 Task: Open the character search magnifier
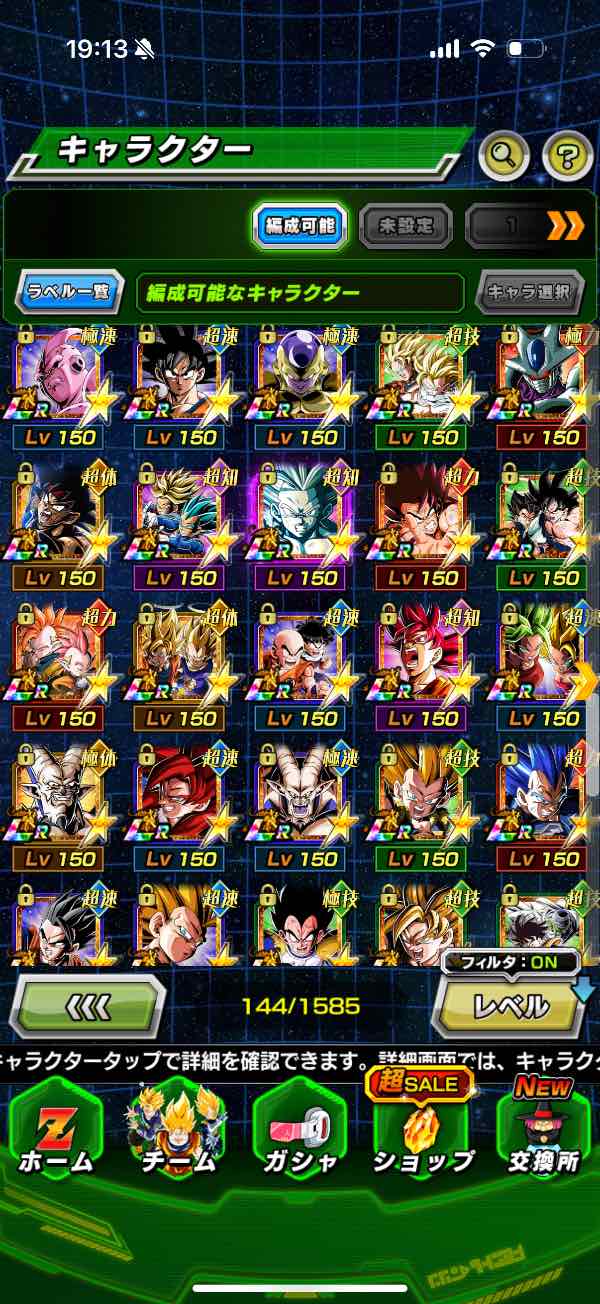pyautogui.click(x=504, y=155)
